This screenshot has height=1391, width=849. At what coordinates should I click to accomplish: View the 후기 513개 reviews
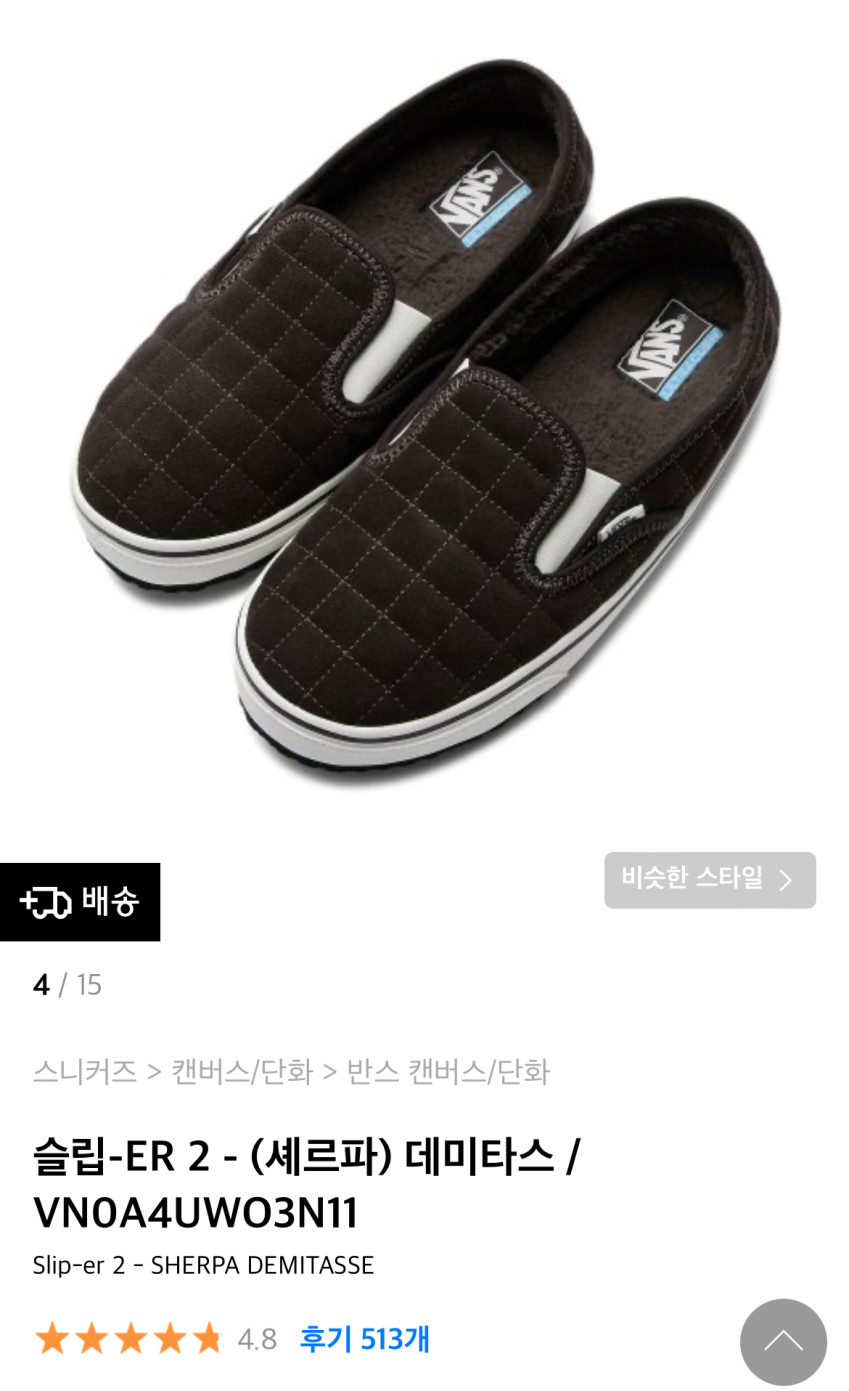click(364, 1338)
